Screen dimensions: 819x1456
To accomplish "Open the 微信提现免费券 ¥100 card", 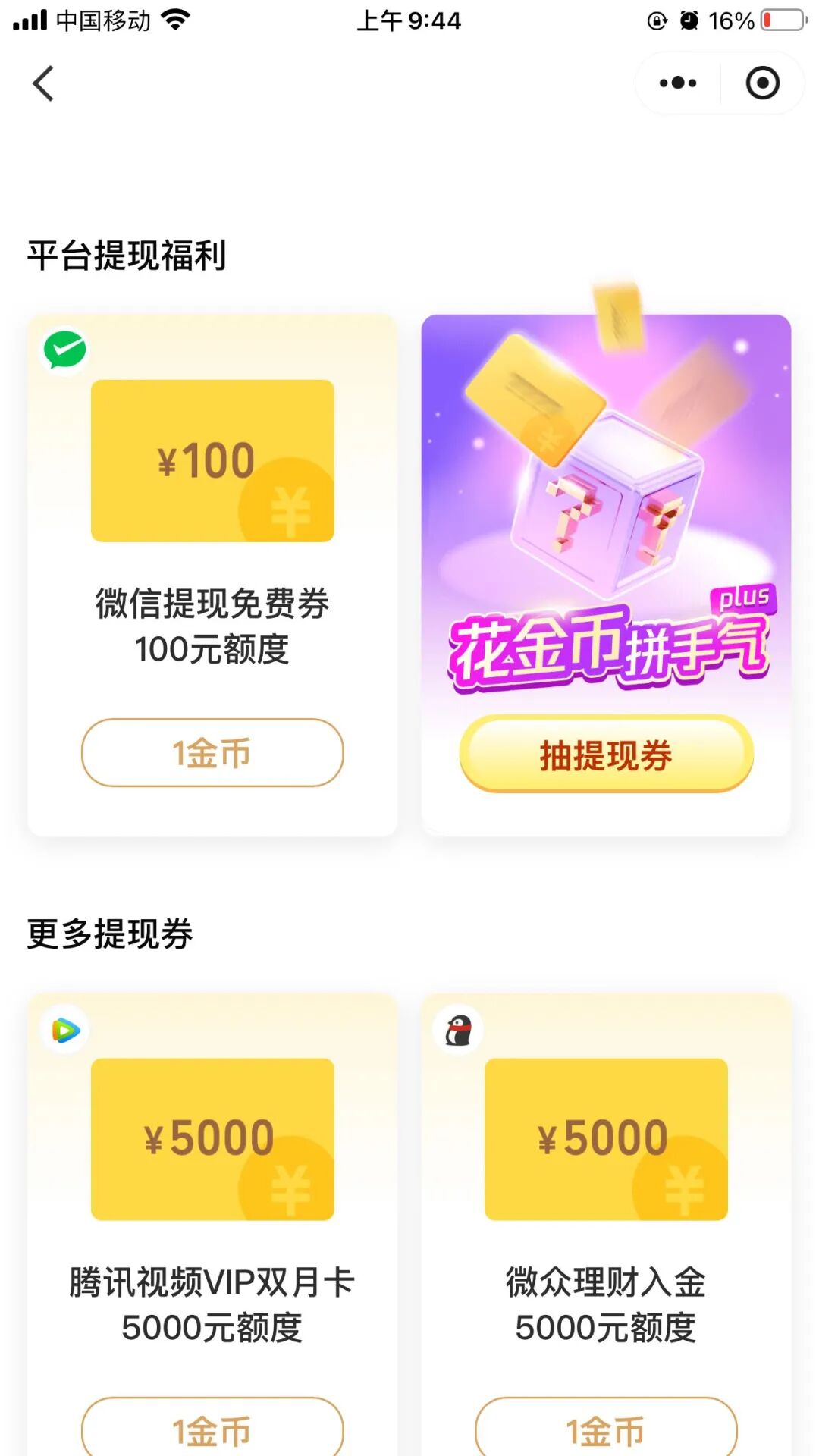I will coord(212,461).
